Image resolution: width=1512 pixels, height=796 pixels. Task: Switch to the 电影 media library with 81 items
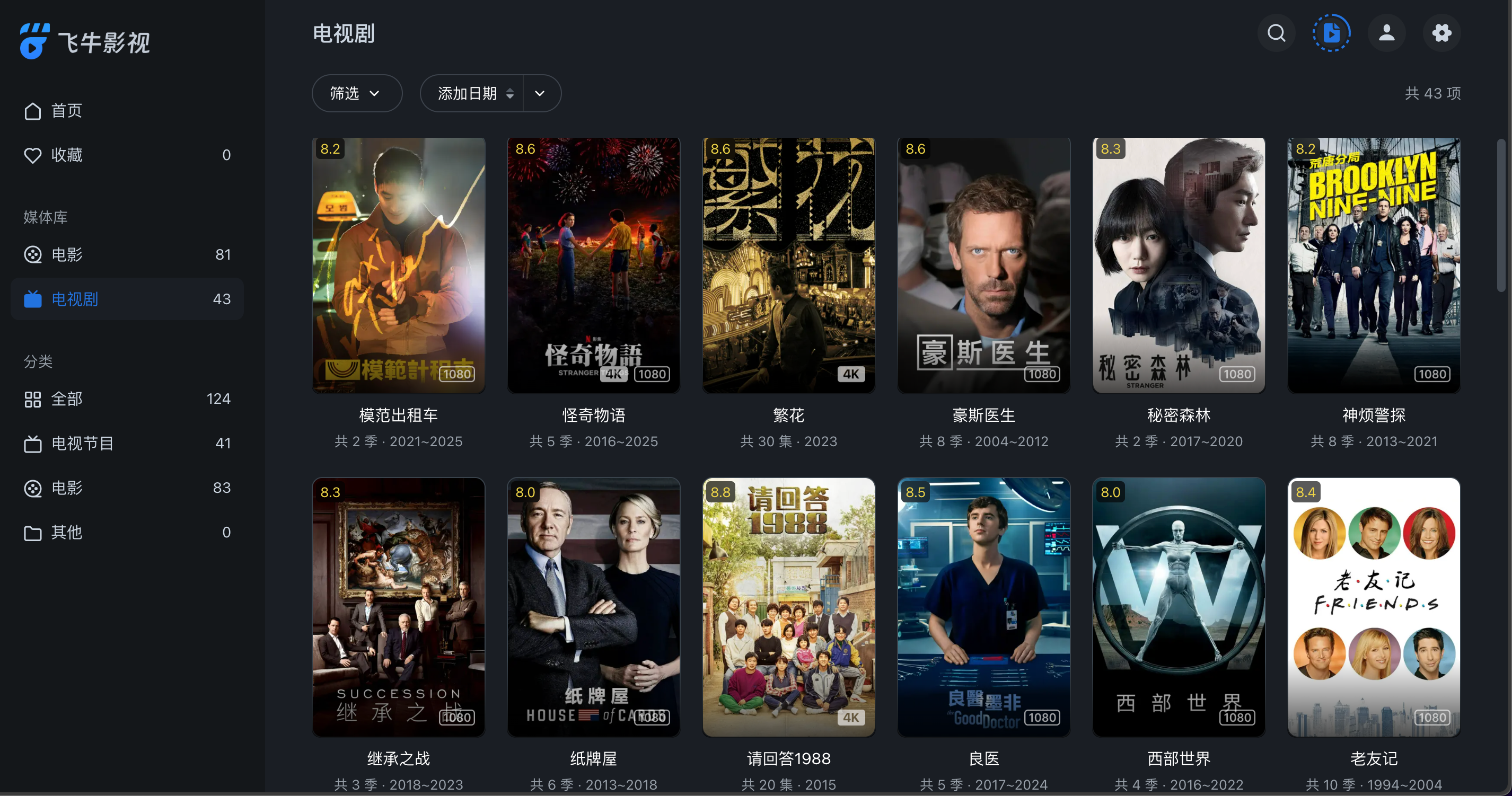tap(66, 254)
